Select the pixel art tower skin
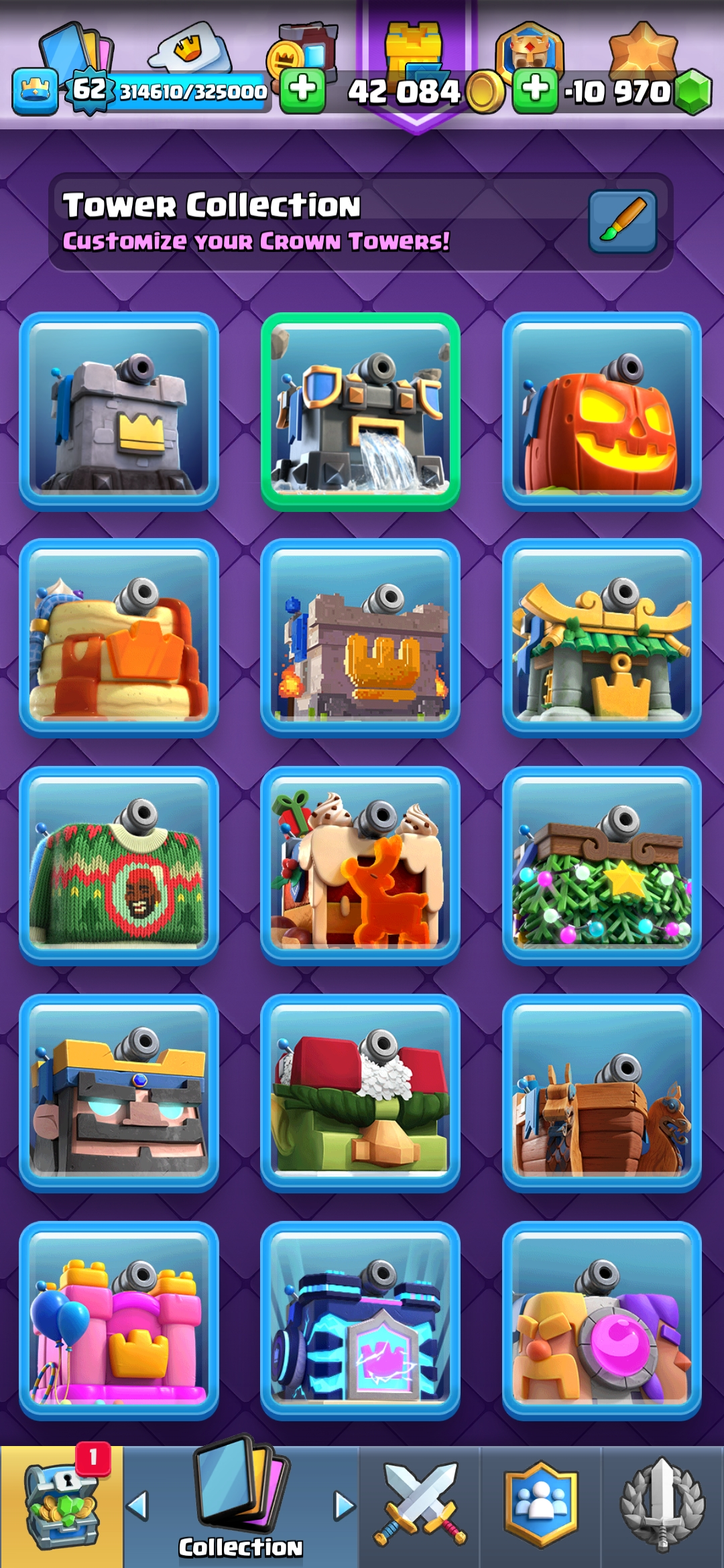The image size is (724, 1568). (x=360, y=638)
